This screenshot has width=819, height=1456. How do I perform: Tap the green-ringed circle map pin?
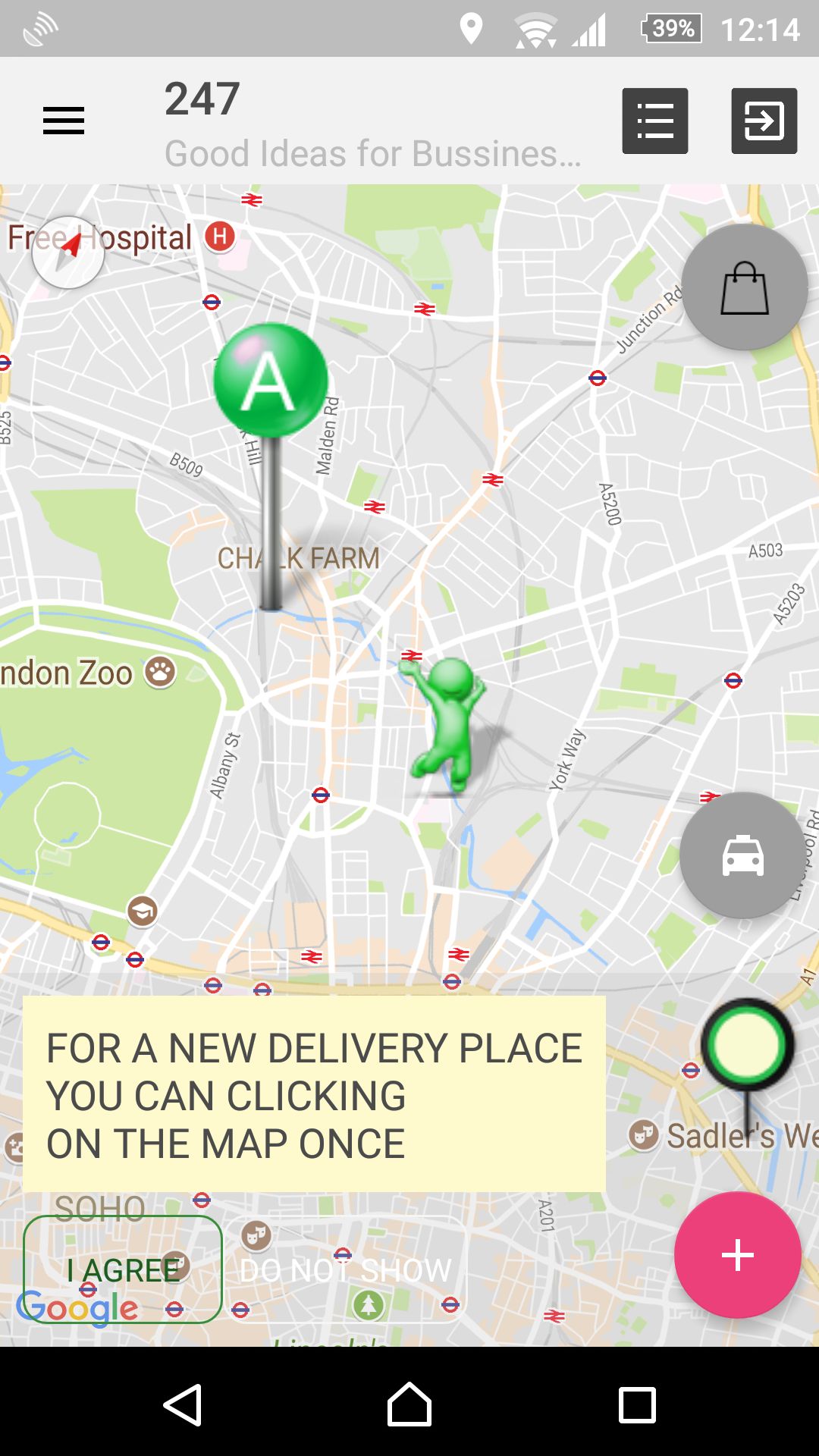(747, 1045)
